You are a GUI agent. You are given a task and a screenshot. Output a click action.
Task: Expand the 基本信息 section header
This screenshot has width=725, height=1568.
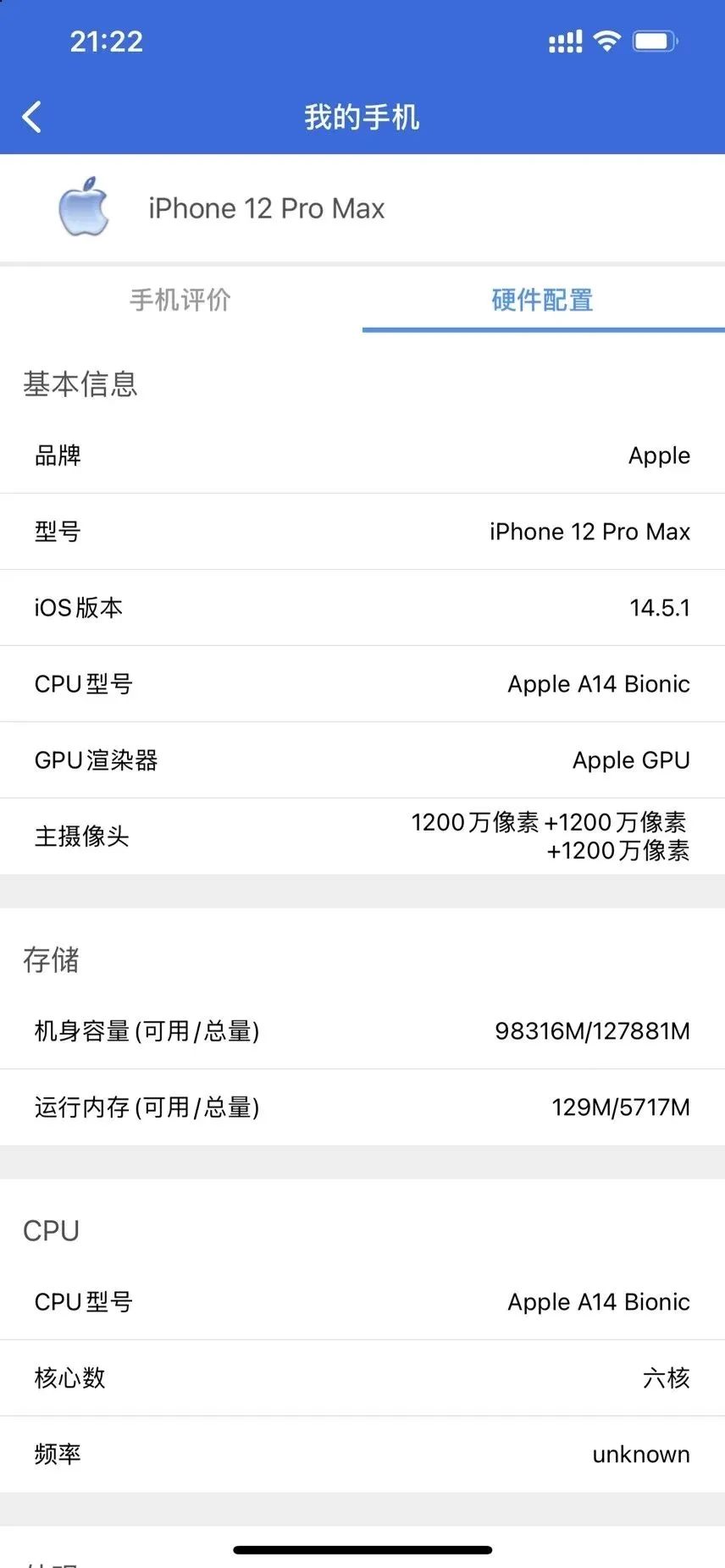pos(80,384)
